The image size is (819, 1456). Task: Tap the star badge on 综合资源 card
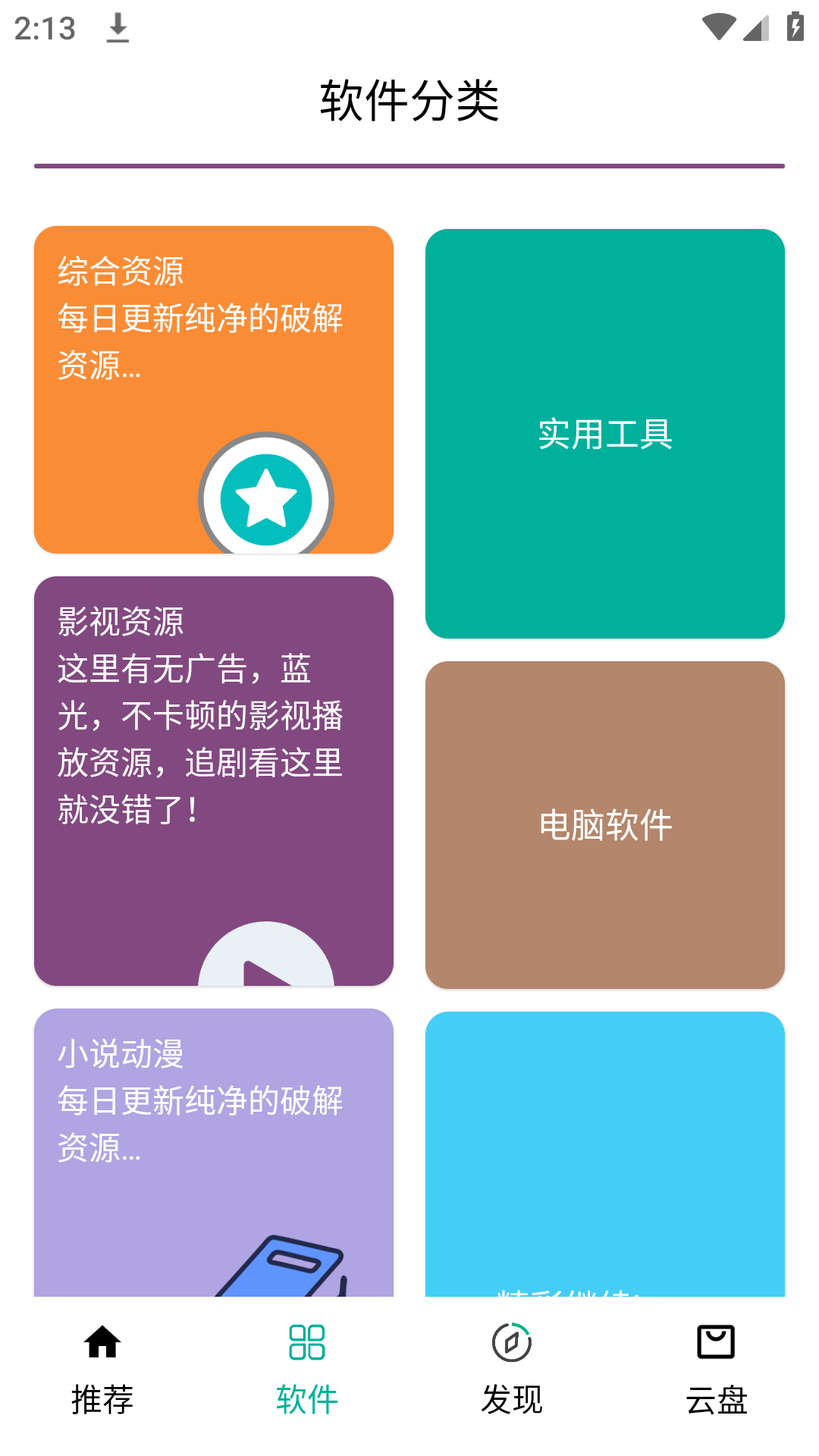265,497
